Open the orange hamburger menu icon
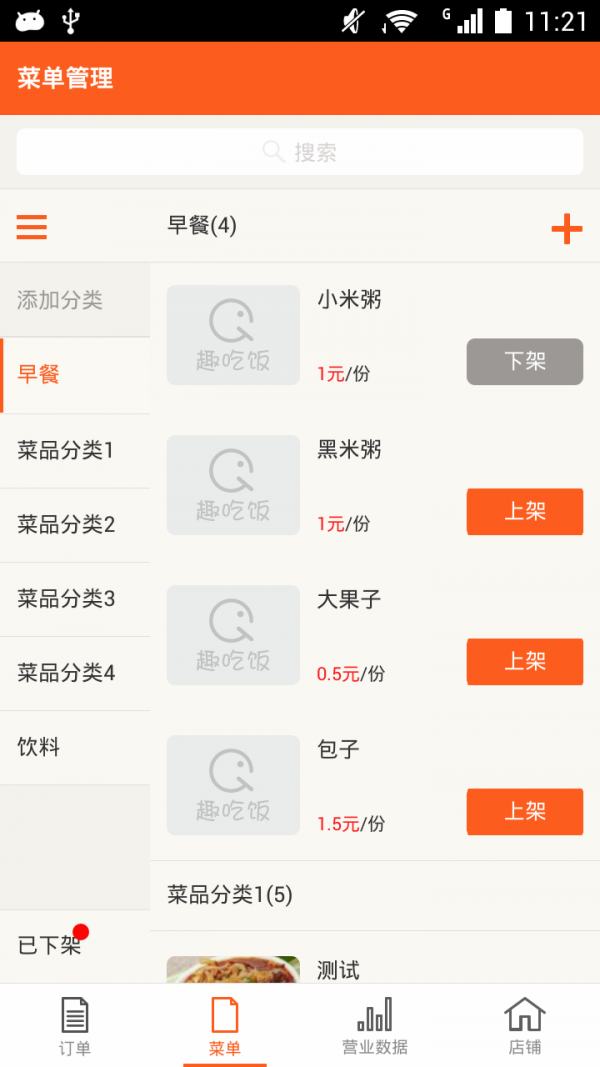 tap(32, 227)
